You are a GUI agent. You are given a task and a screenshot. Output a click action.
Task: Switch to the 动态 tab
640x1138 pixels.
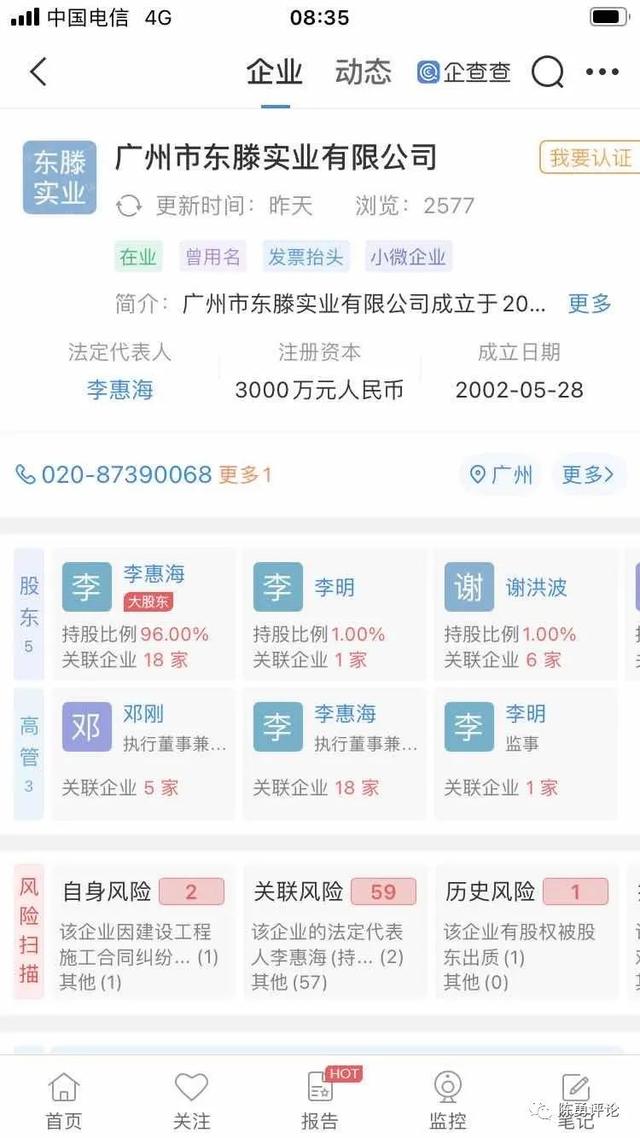[x=363, y=72]
